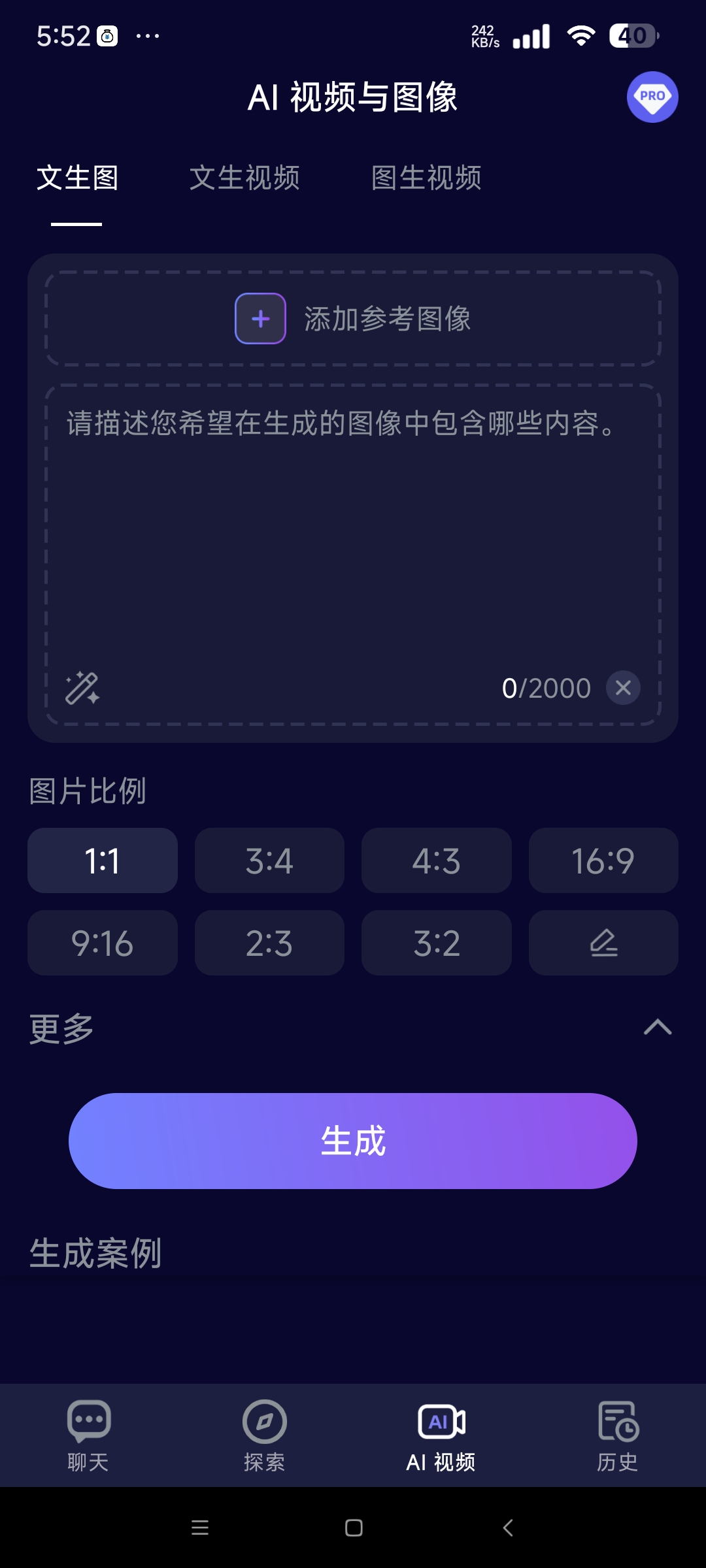Image resolution: width=706 pixels, height=1568 pixels.
Task: Go back using the system back button
Action: 508,1527
